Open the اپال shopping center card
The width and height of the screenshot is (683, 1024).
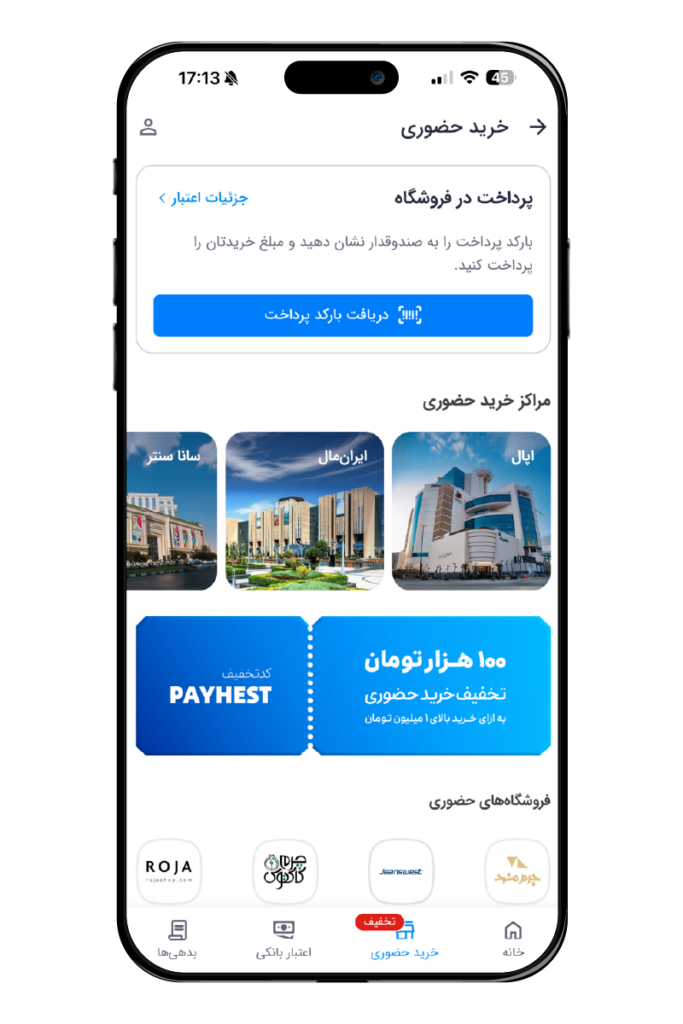(471, 511)
